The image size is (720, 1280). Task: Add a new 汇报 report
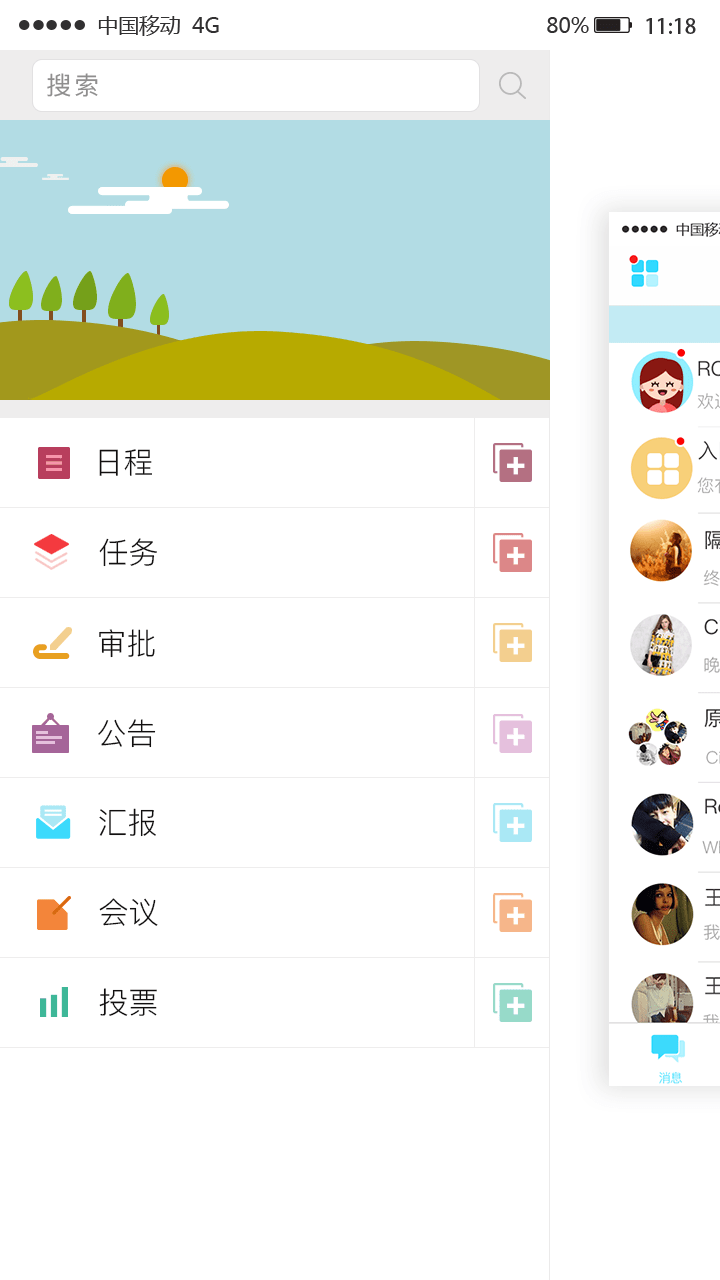click(x=512, y=823)
